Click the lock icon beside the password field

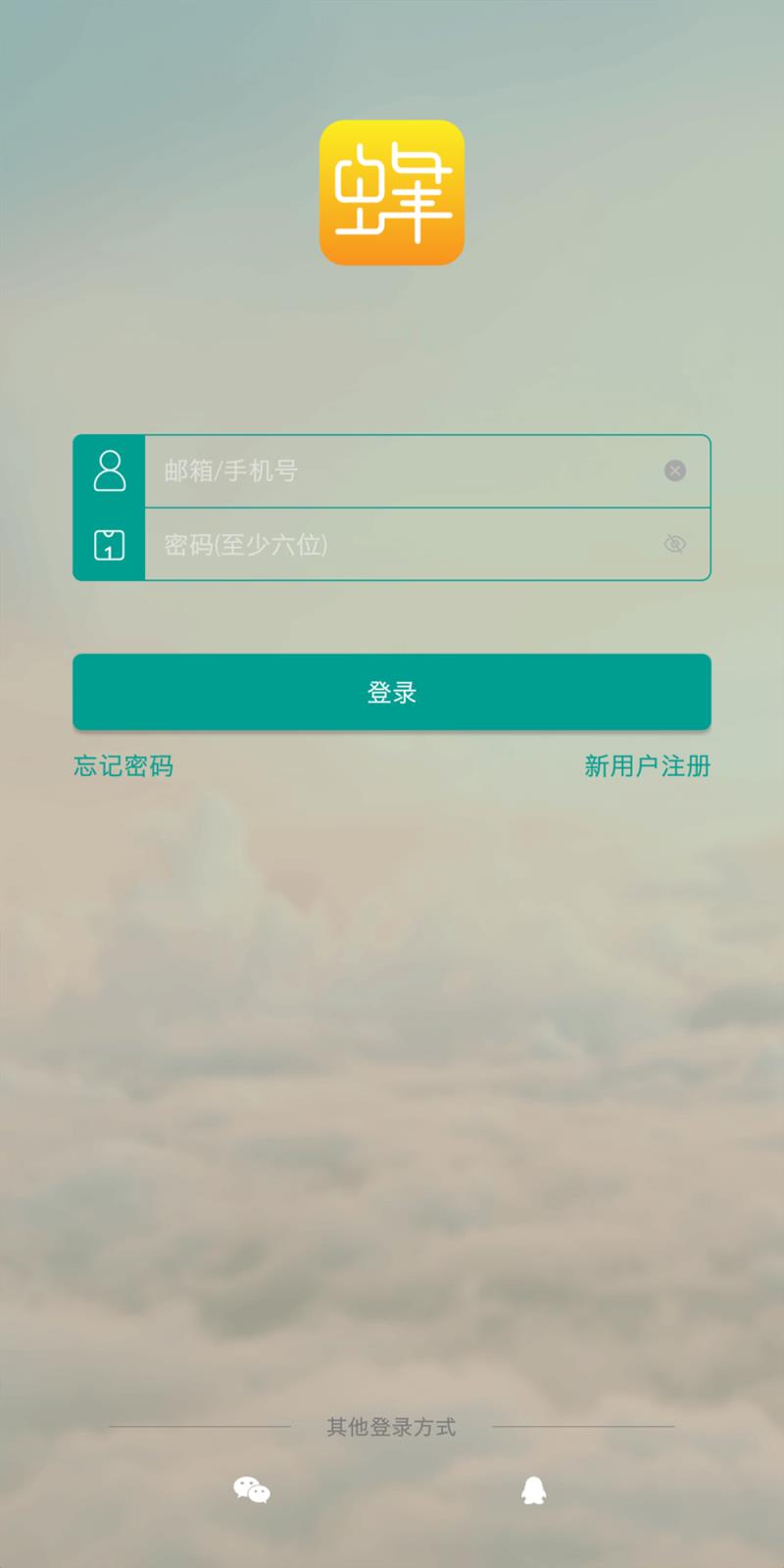pos(108,546)
